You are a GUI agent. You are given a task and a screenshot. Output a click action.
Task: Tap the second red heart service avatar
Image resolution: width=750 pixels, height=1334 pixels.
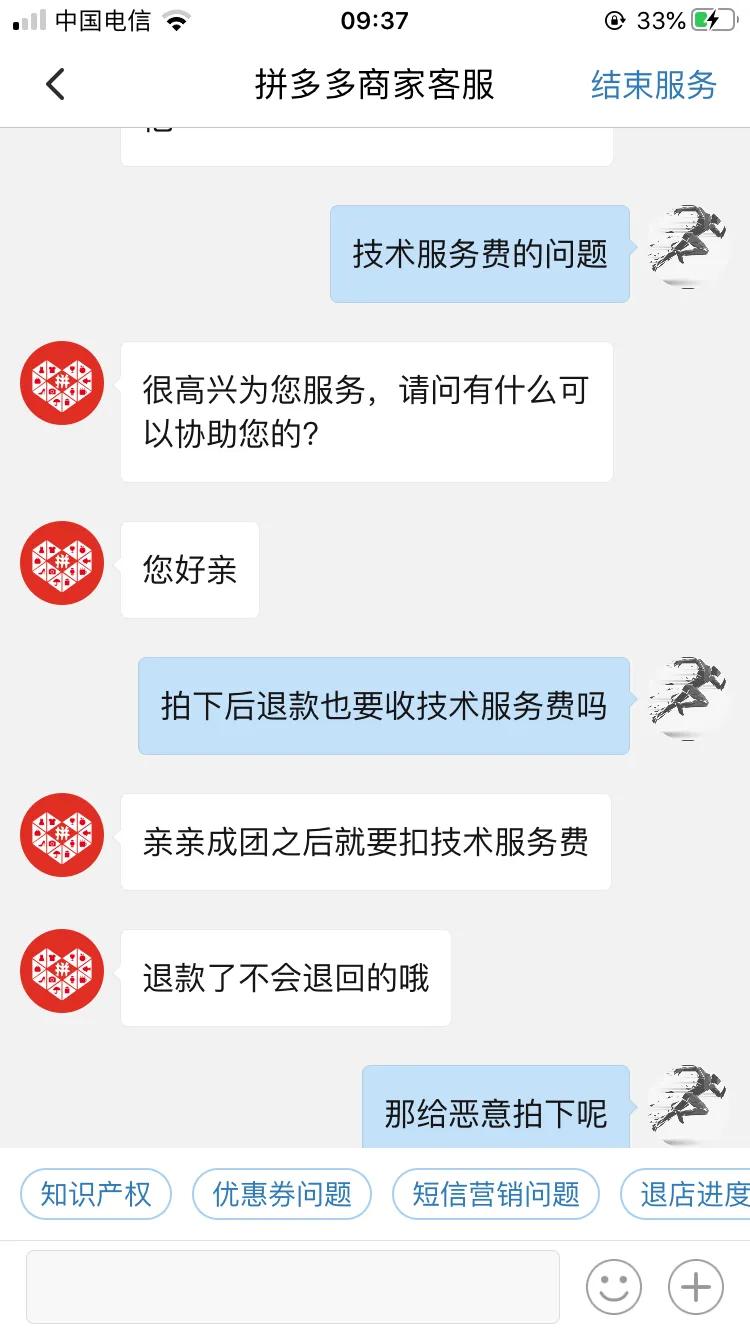pyautogui.click(x=61, y=563)
